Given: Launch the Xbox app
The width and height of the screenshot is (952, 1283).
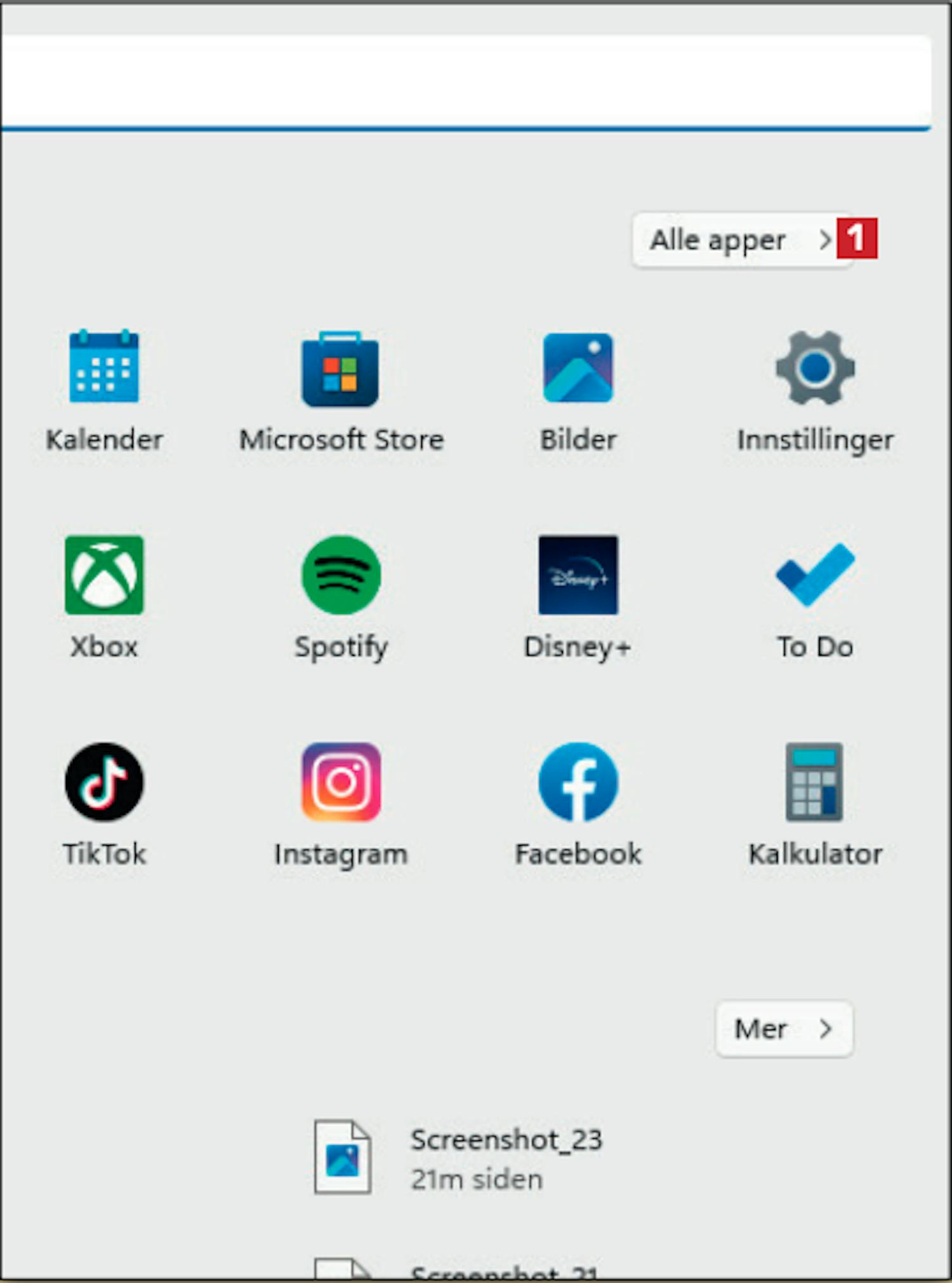Looking at the screenshot, I should click(x=104, y=575).
